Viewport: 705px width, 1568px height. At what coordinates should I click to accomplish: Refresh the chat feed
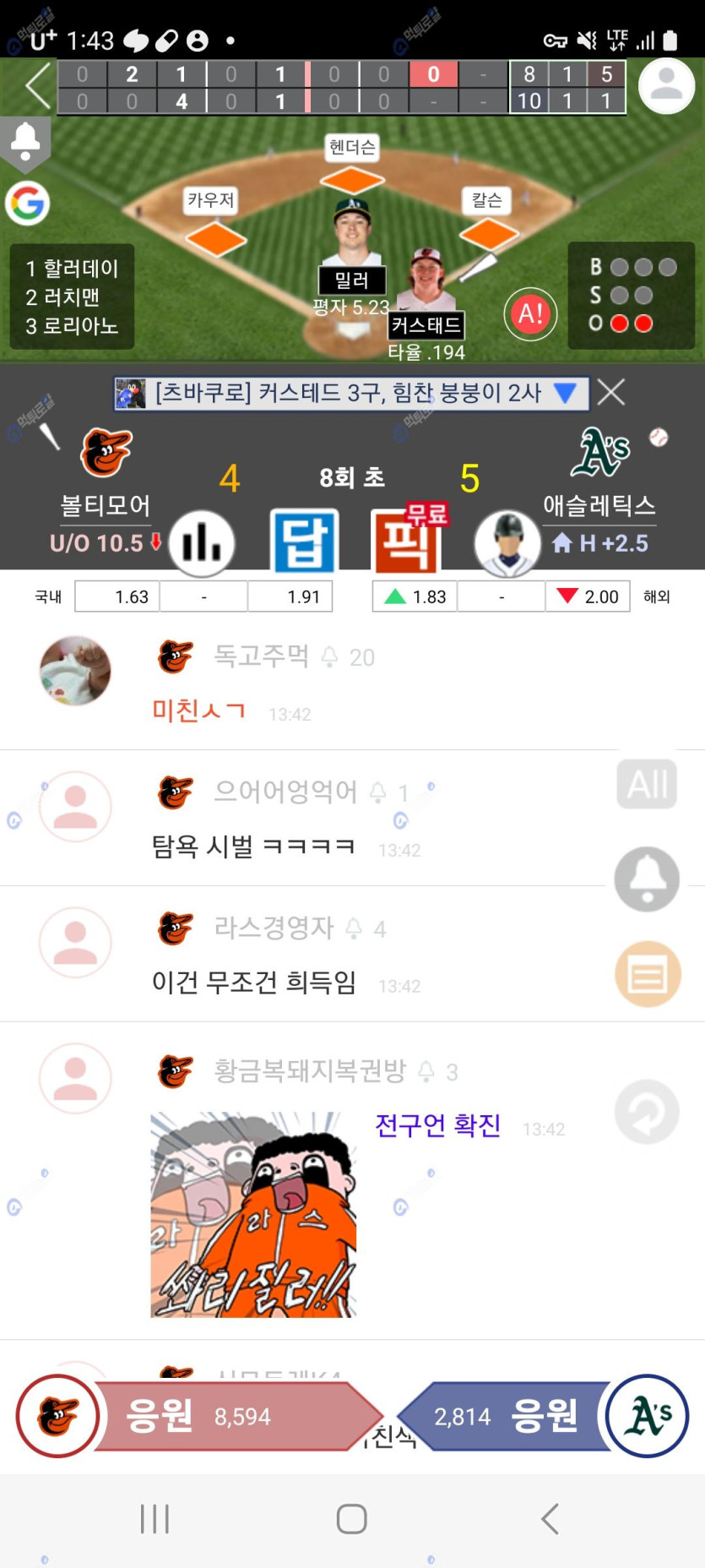tap(647, 1112)
